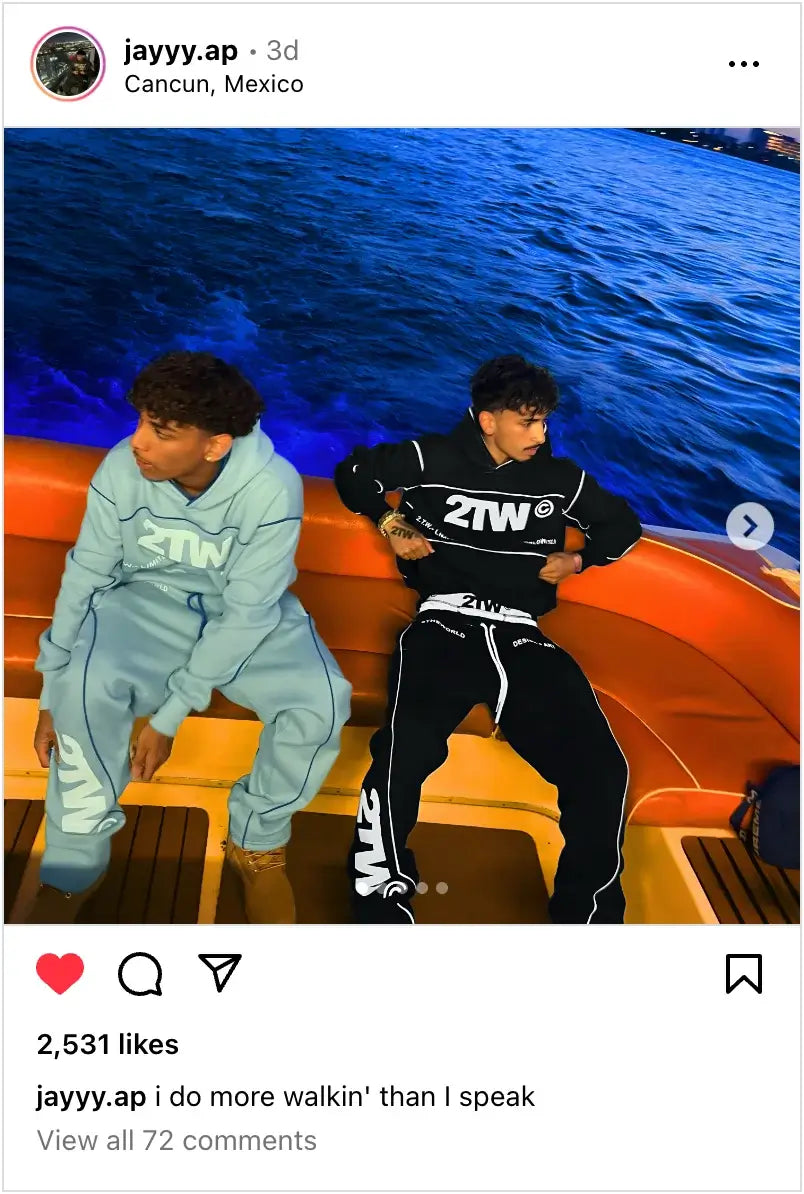The width and height of the screenshot is (804, 1194).
Task: View all 72 comments
Action: pyautogui.click(x=177, y=1140)
